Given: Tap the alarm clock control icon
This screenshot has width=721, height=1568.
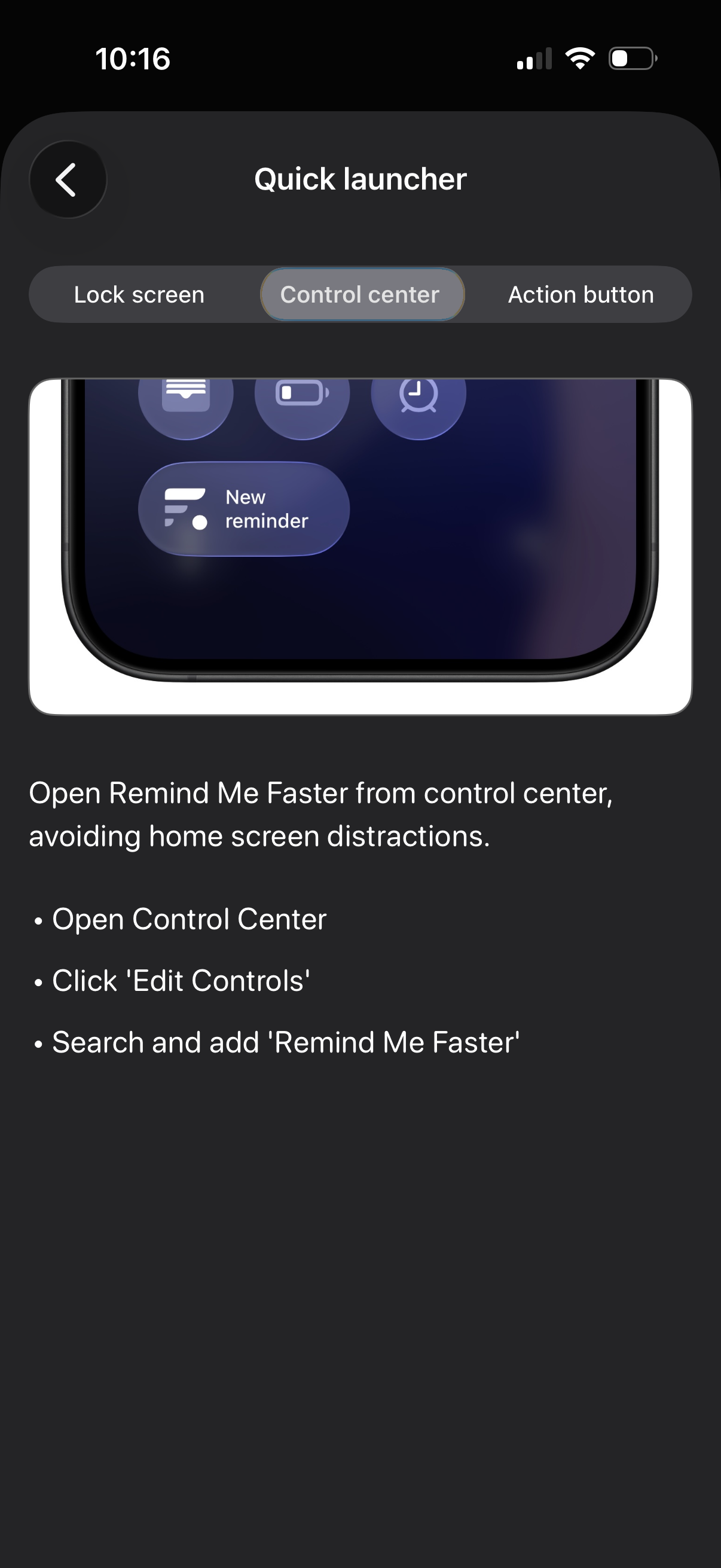Looking at the screenshot, I should (x=419, y=396).
